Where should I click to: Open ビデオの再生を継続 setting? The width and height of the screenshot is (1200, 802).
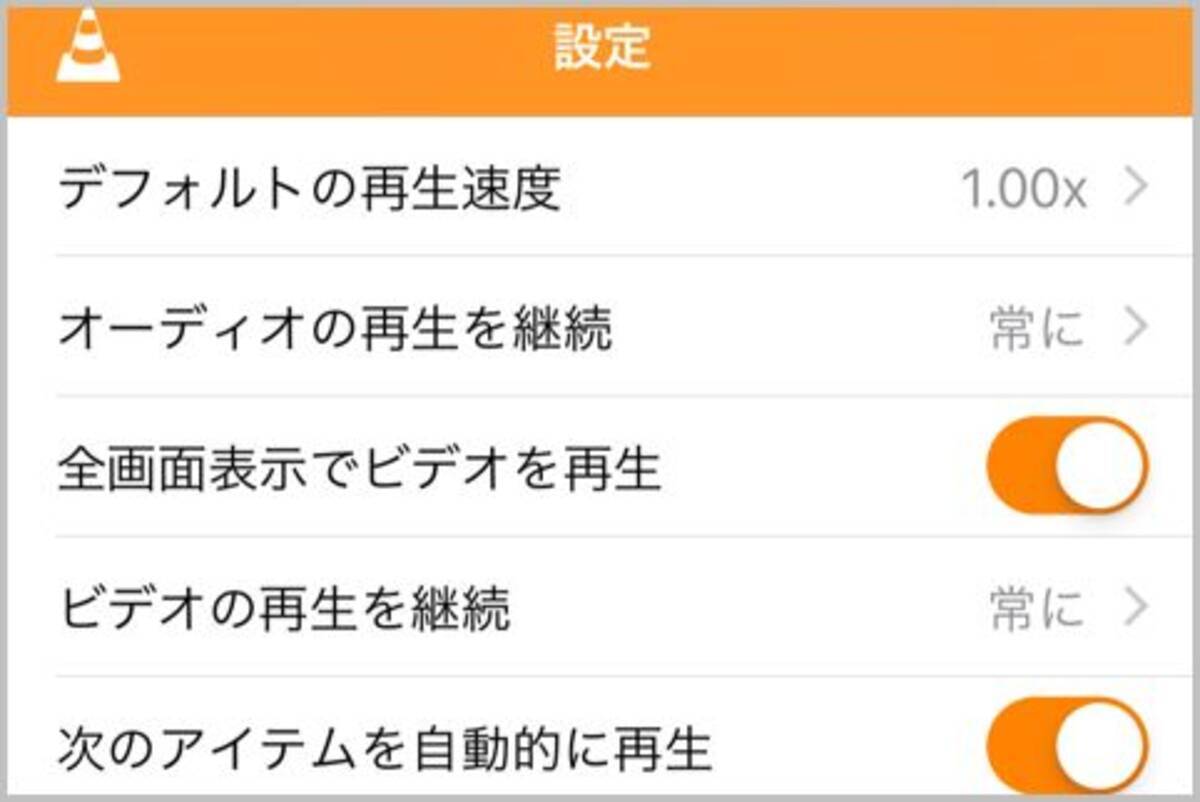[600, 608]
